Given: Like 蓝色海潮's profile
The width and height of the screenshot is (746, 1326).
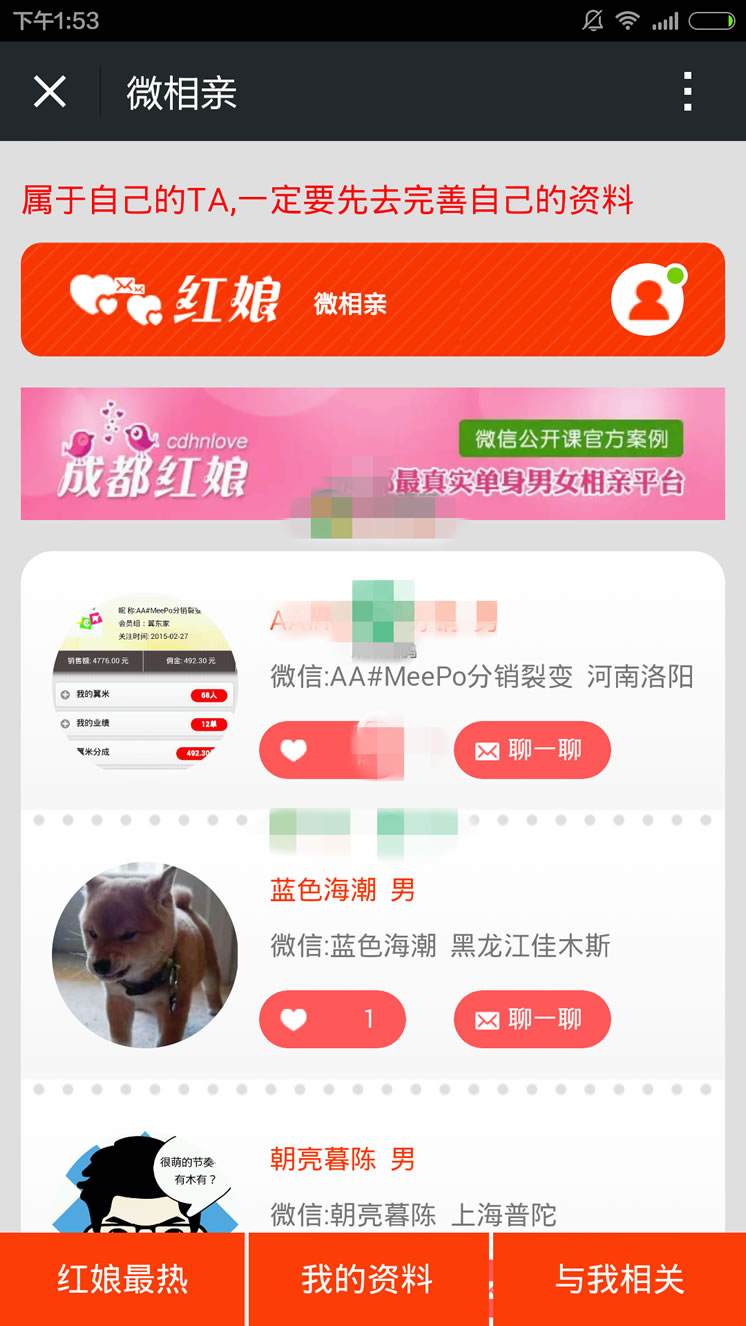Looking at the screenshot, I should click(331, 1019).
